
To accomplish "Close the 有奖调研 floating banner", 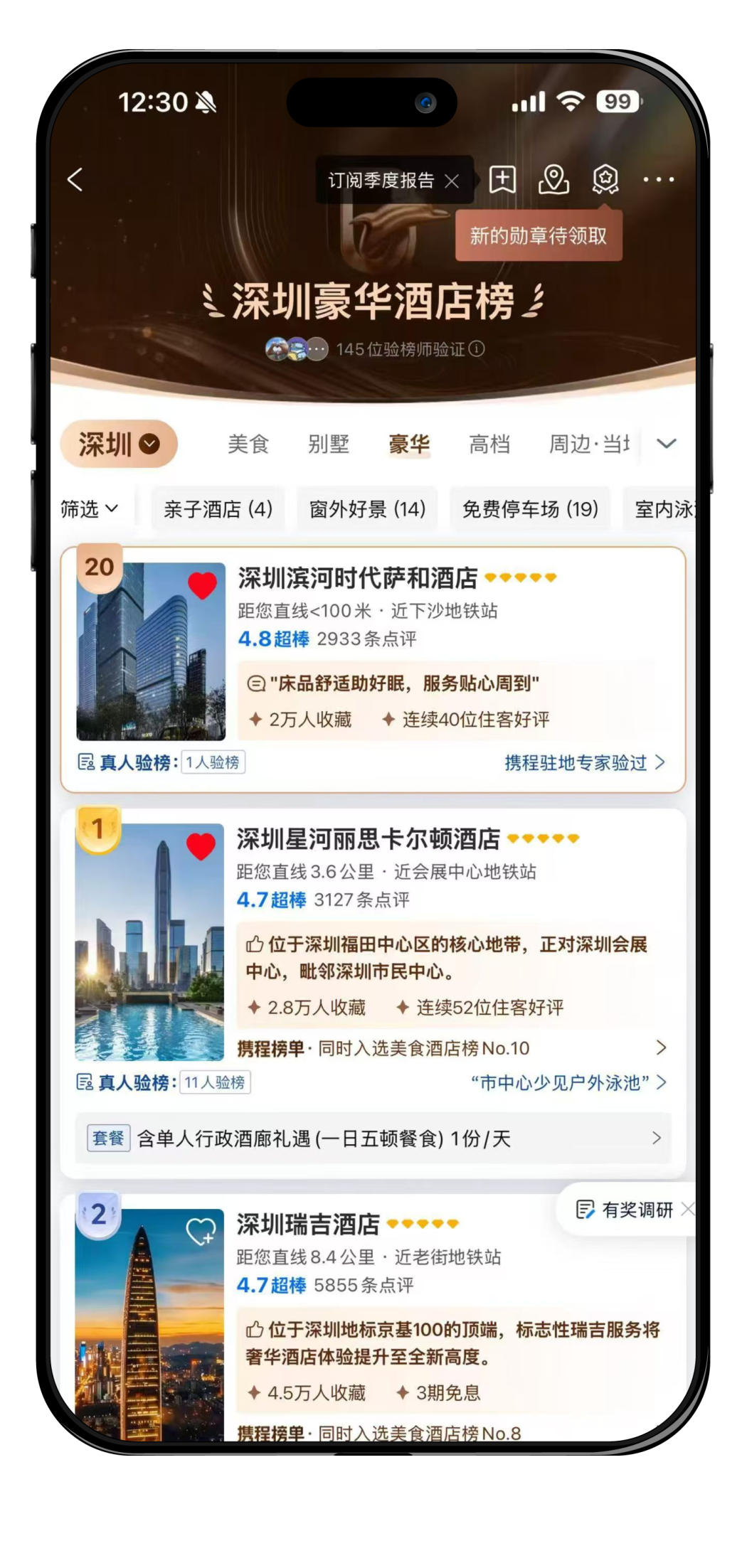I will (x=687, y=1210).
